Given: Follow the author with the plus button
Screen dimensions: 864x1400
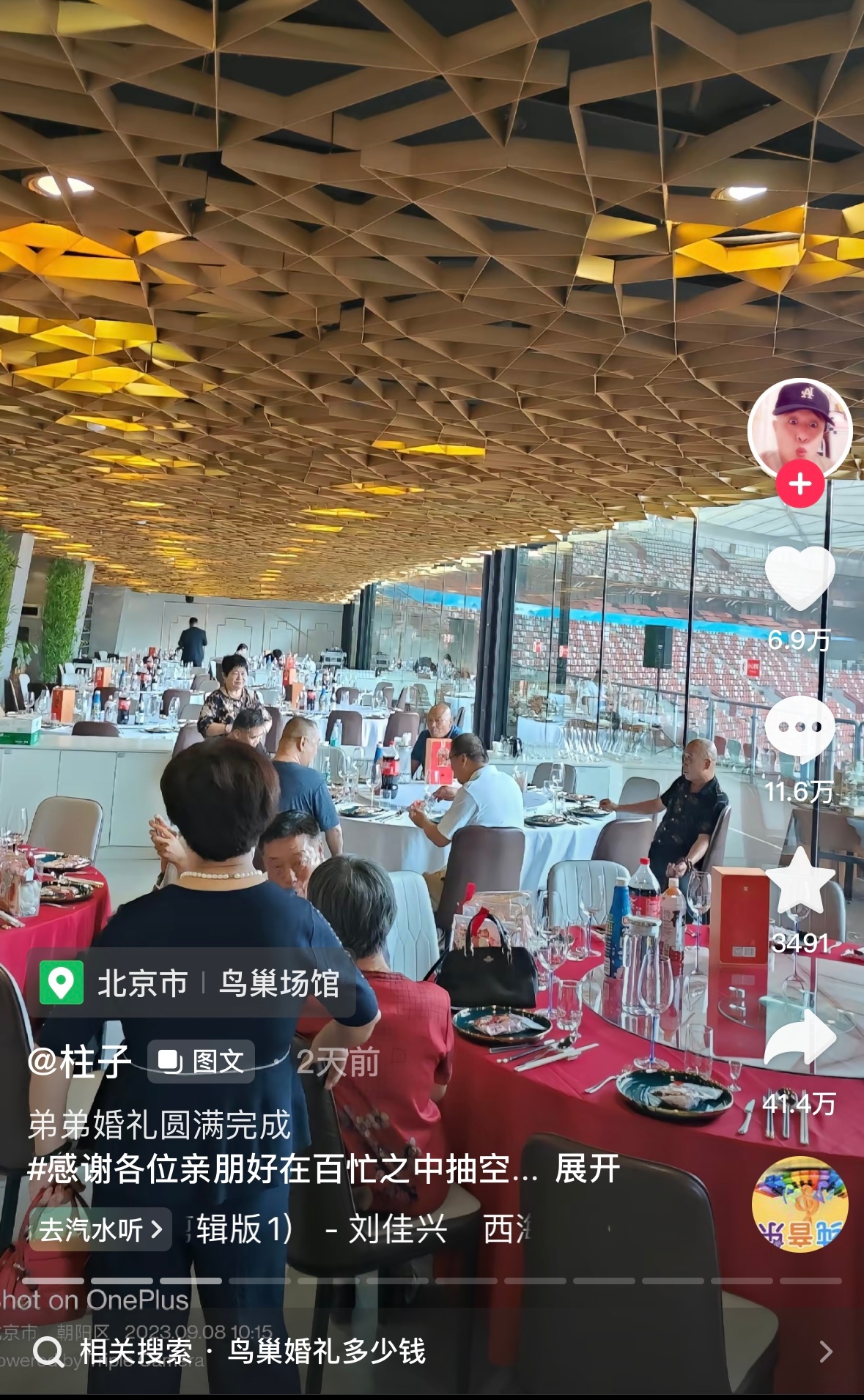Looking at the screenshot, I should tap(800, 484).
